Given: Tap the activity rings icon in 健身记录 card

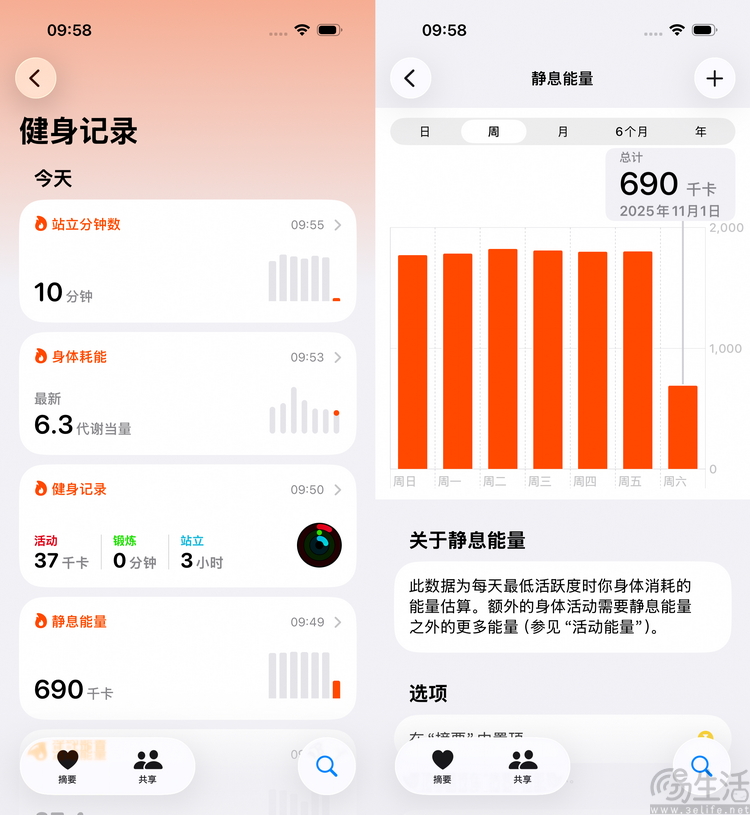Looking at the screenshot, I should coord(318,544).
